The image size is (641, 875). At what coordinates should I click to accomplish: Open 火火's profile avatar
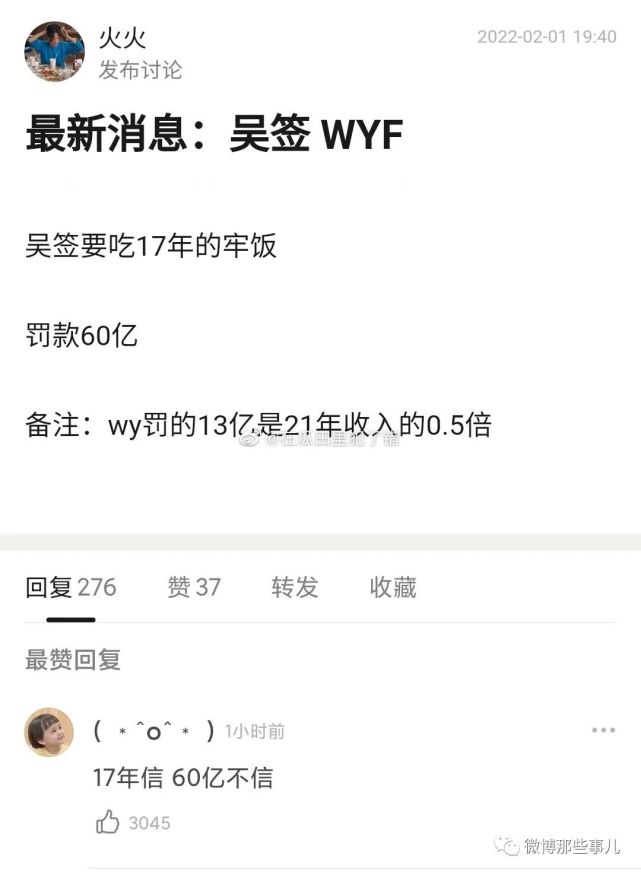(54, 52)
